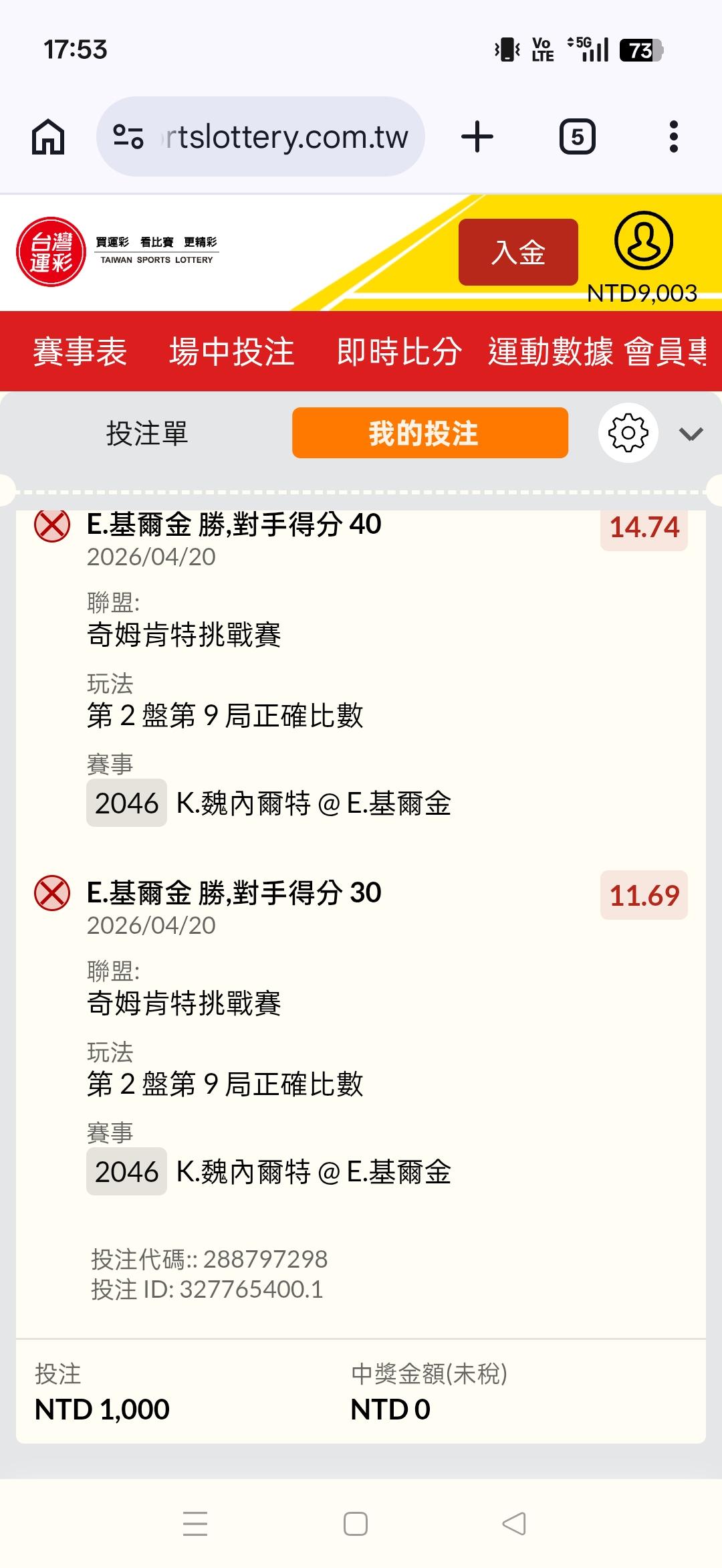The width and height of the screenshot is (722, 1568).
Task: Switch to the 投注單 bet slip tab
Action: (x=147, y=433)
